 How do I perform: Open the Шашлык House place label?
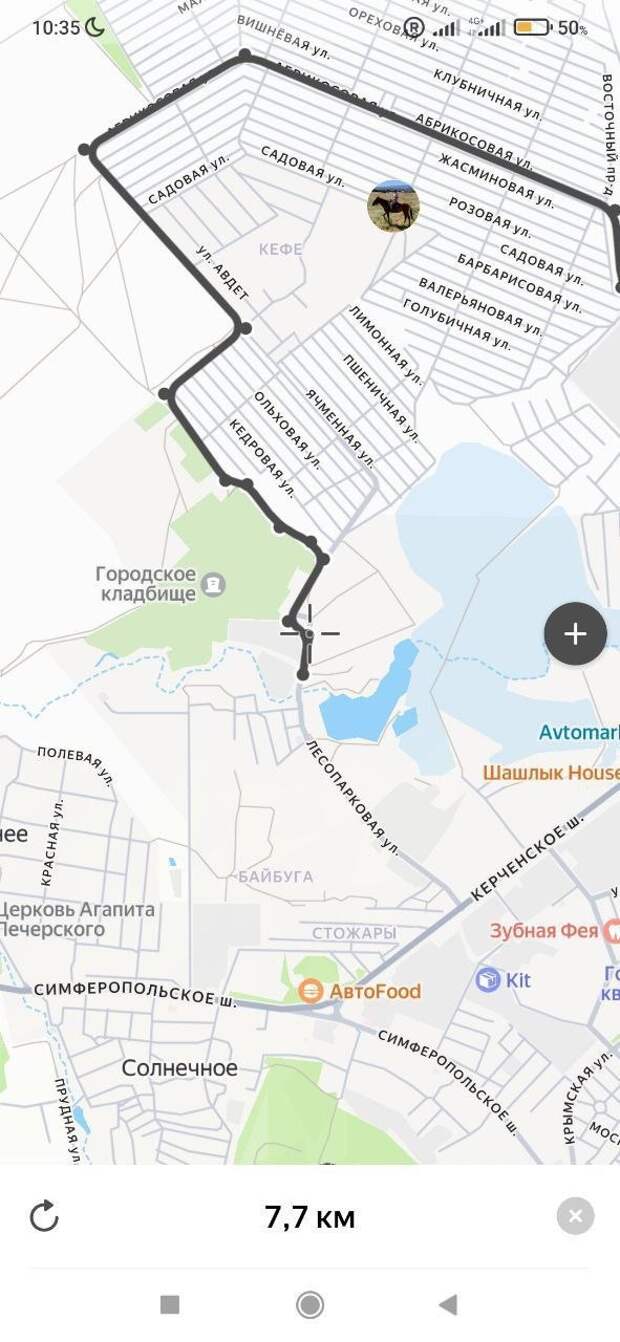tap(550, 772)
